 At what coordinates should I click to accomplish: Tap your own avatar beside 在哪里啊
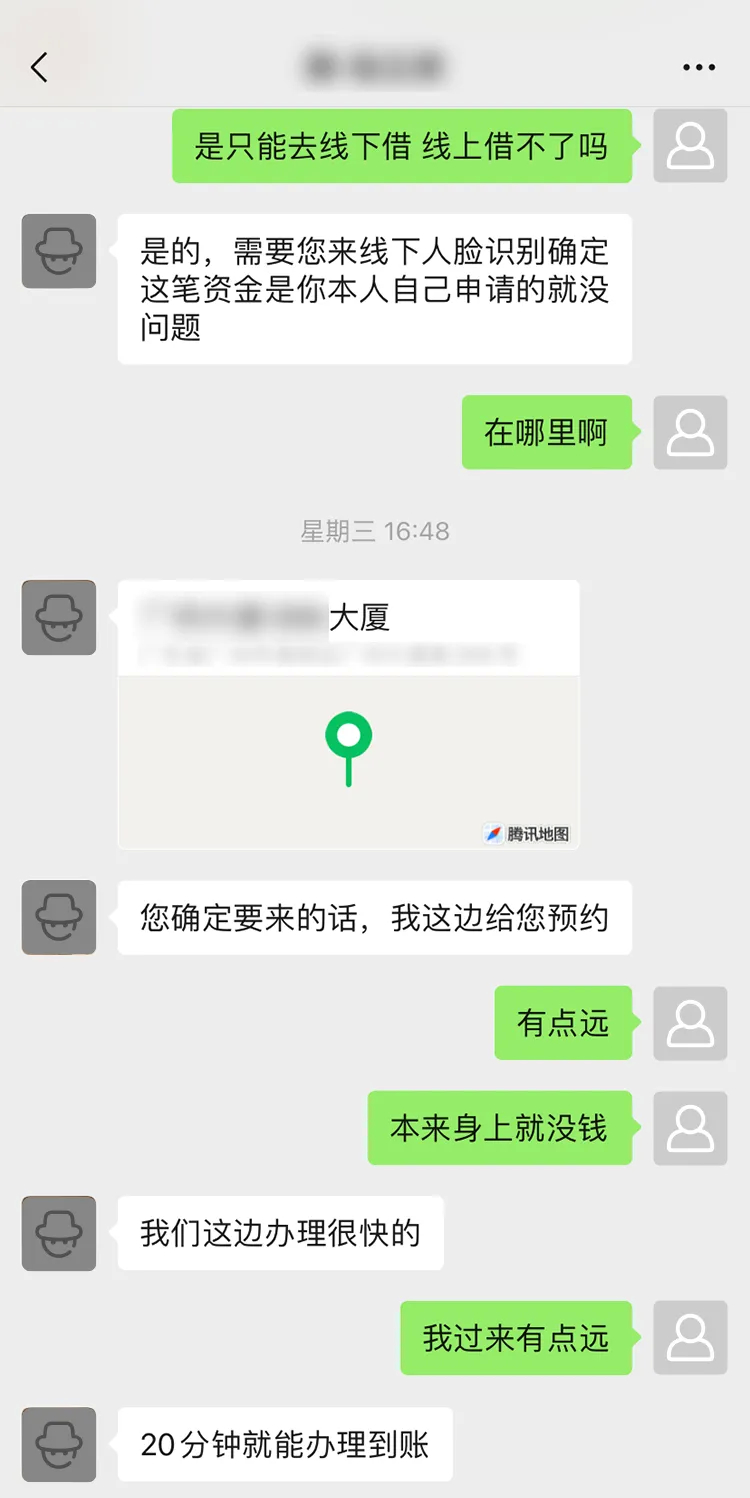pyautogui.click(x=690, y=433)
